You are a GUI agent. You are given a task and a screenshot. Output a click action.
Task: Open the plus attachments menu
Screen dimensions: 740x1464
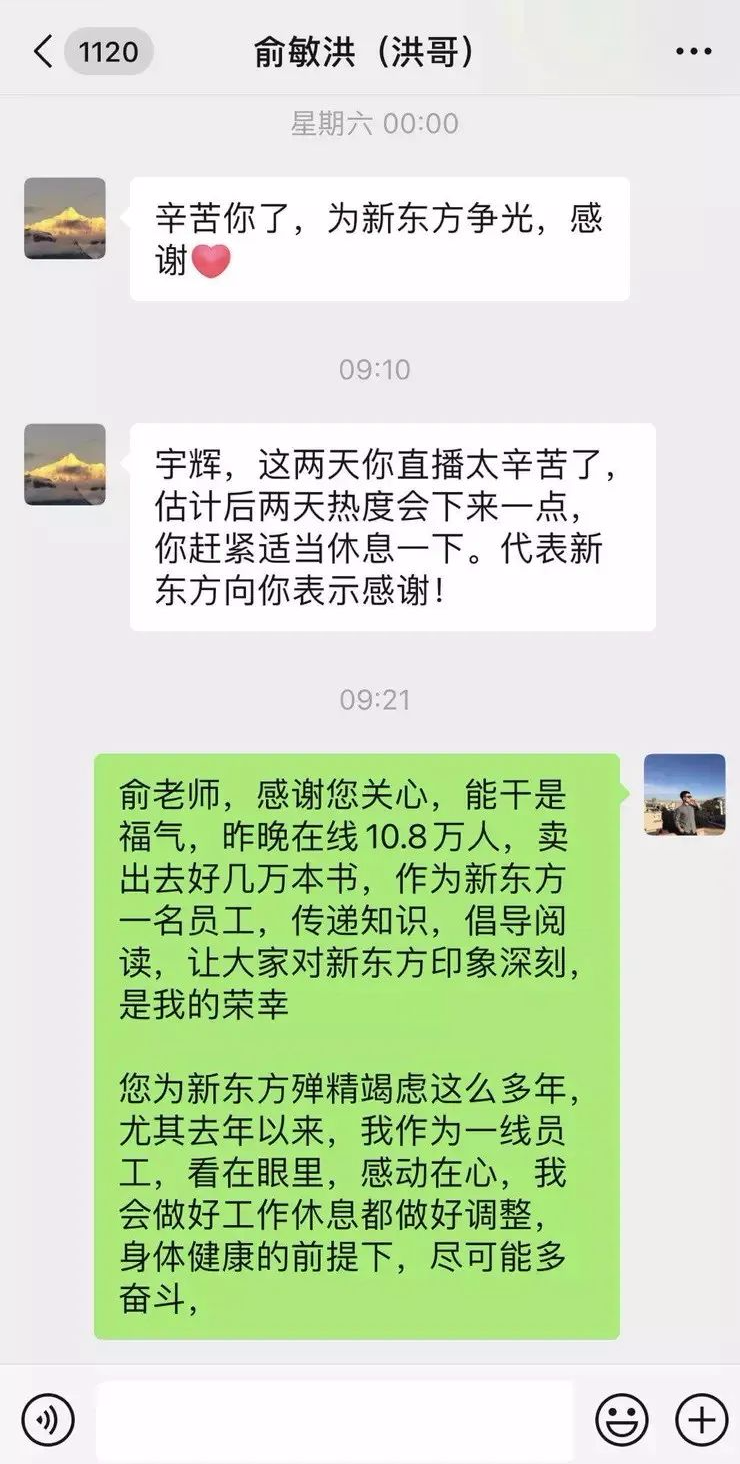[x=701, y=1419]
